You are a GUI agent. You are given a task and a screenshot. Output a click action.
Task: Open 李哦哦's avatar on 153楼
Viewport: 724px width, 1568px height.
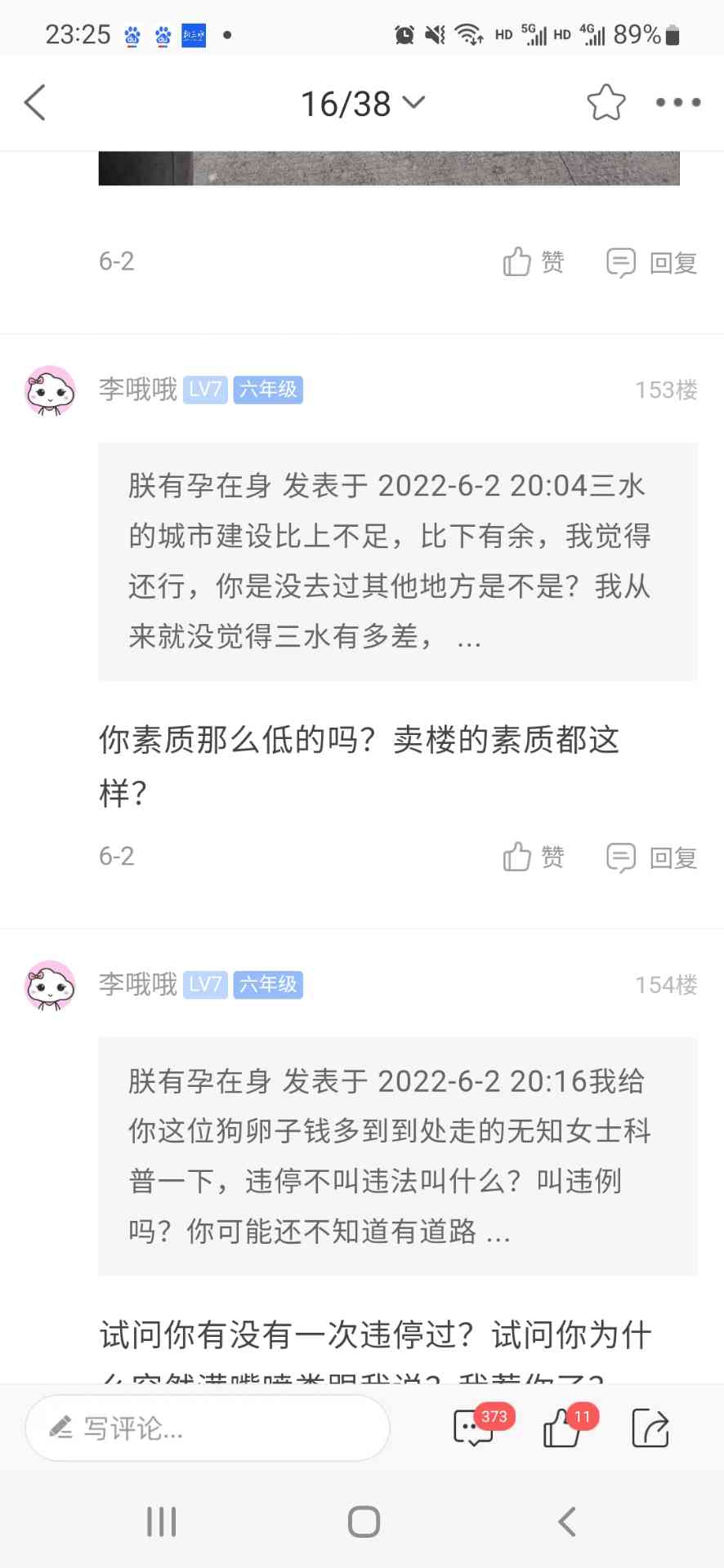tap(51, 390)
